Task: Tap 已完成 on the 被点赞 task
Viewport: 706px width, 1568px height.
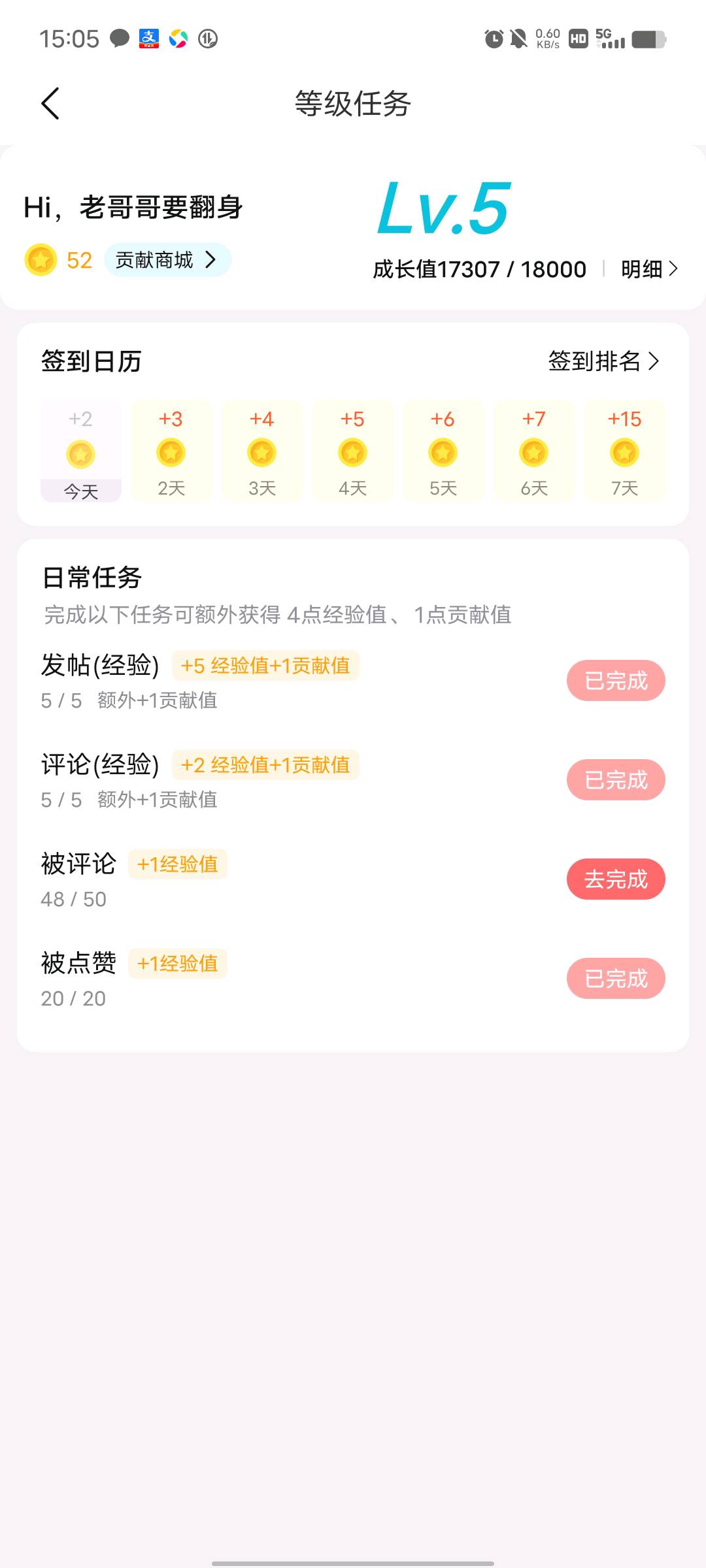Action: click(x=615, y=978)
